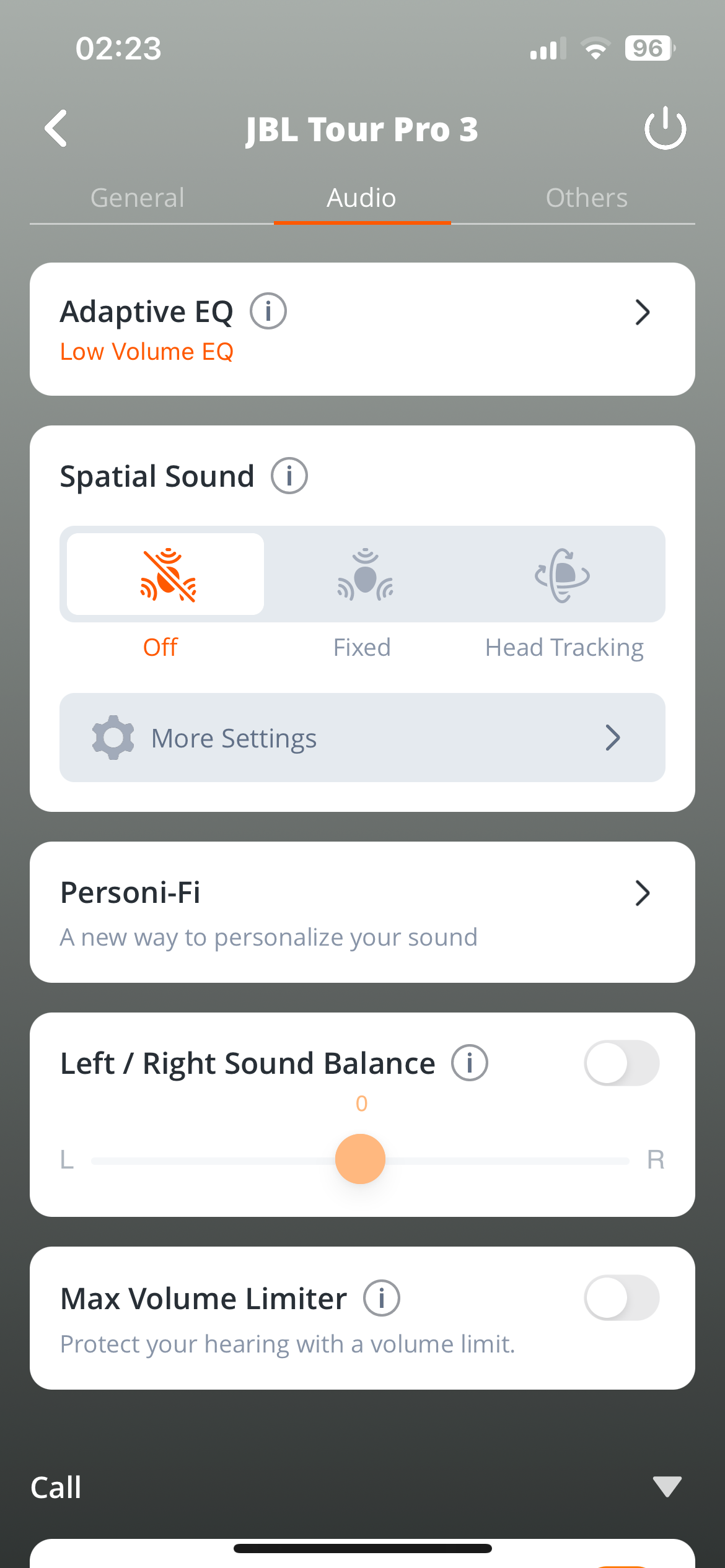Select Fixed spatial sound mode
This screenshot has height=1568, width=725.
[364, 575]
